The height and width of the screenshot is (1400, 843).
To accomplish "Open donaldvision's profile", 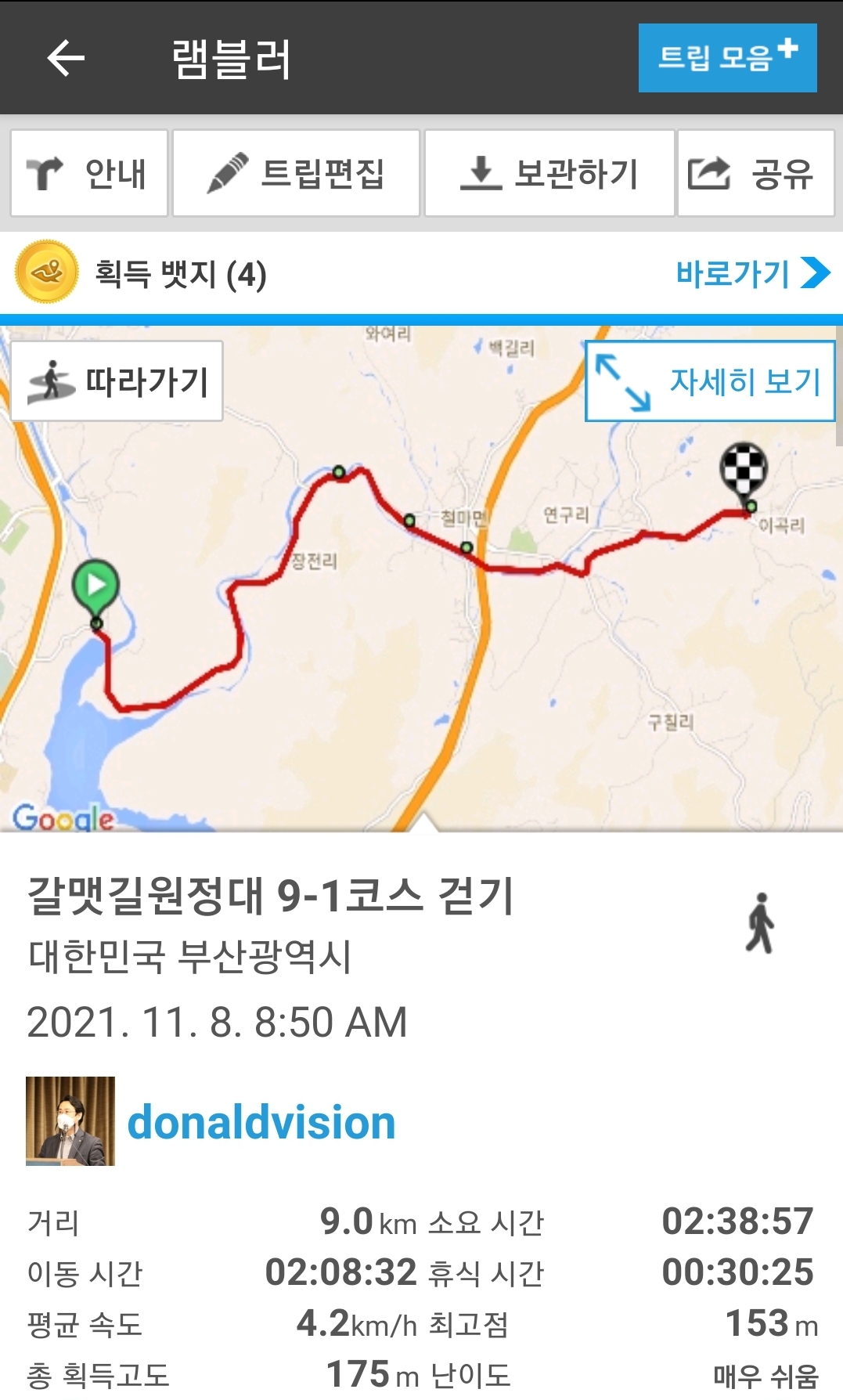I will (x=261, y=1122).
